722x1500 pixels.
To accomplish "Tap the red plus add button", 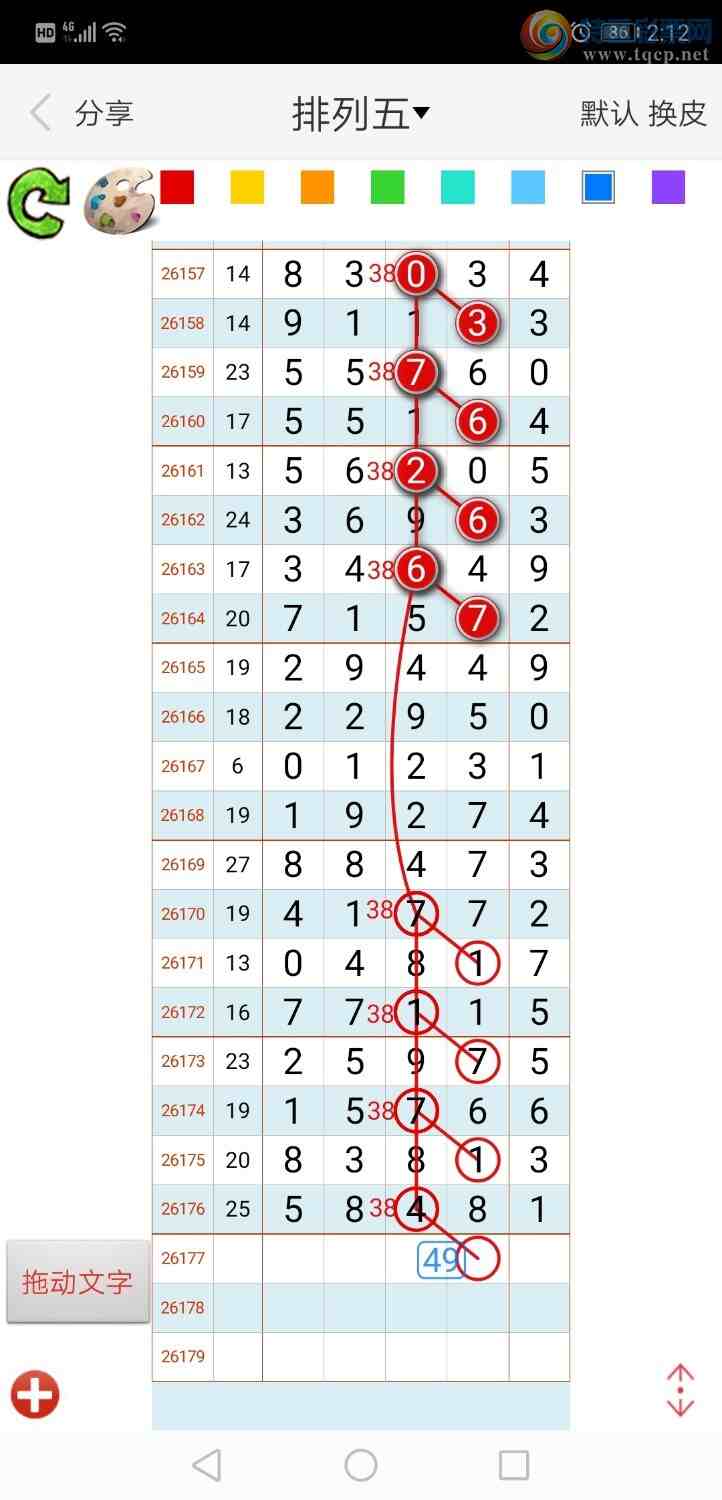I will (x=35, y=1395).
